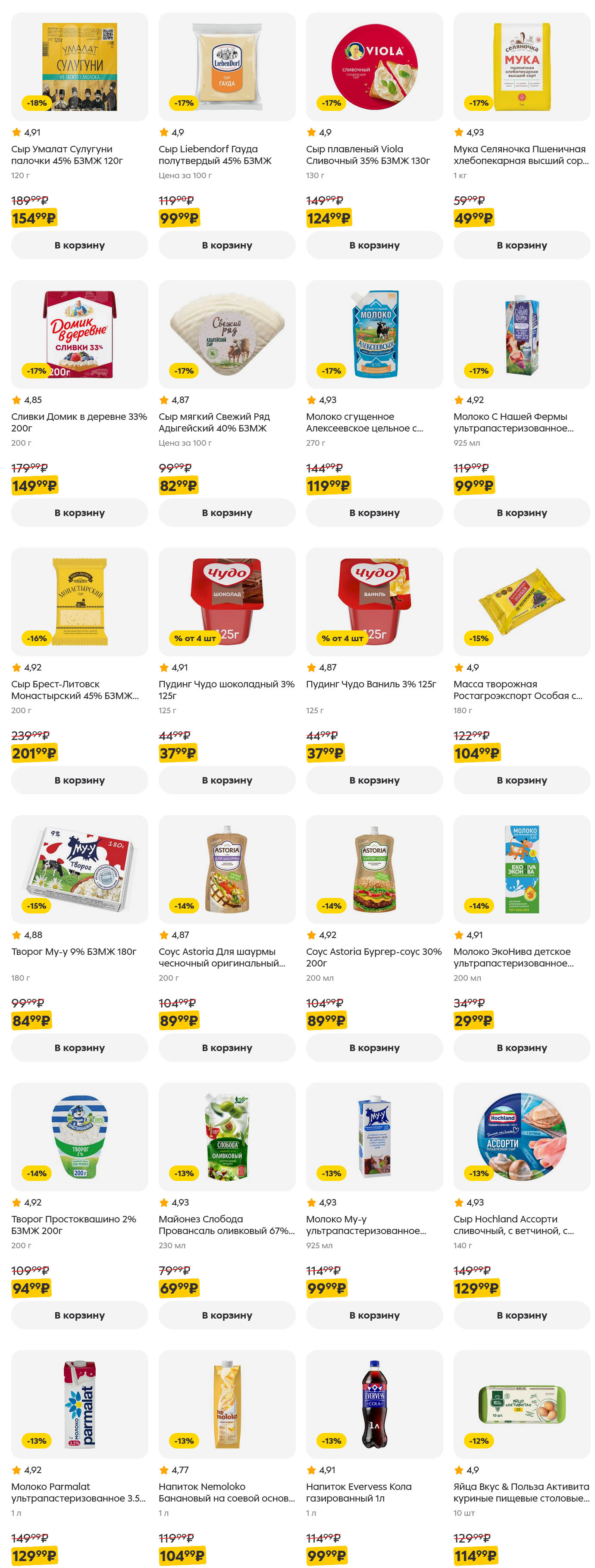Add Пудинг Чудо шоколадный to cart
This screenshot has width=595, height=1568.
(226, 780)
